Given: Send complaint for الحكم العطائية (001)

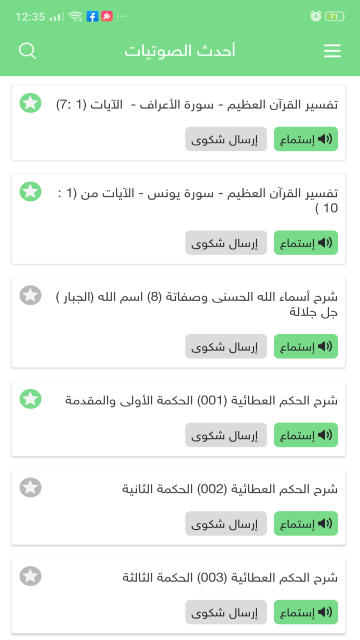Looking at the screenshot, I should click(226, 435).
